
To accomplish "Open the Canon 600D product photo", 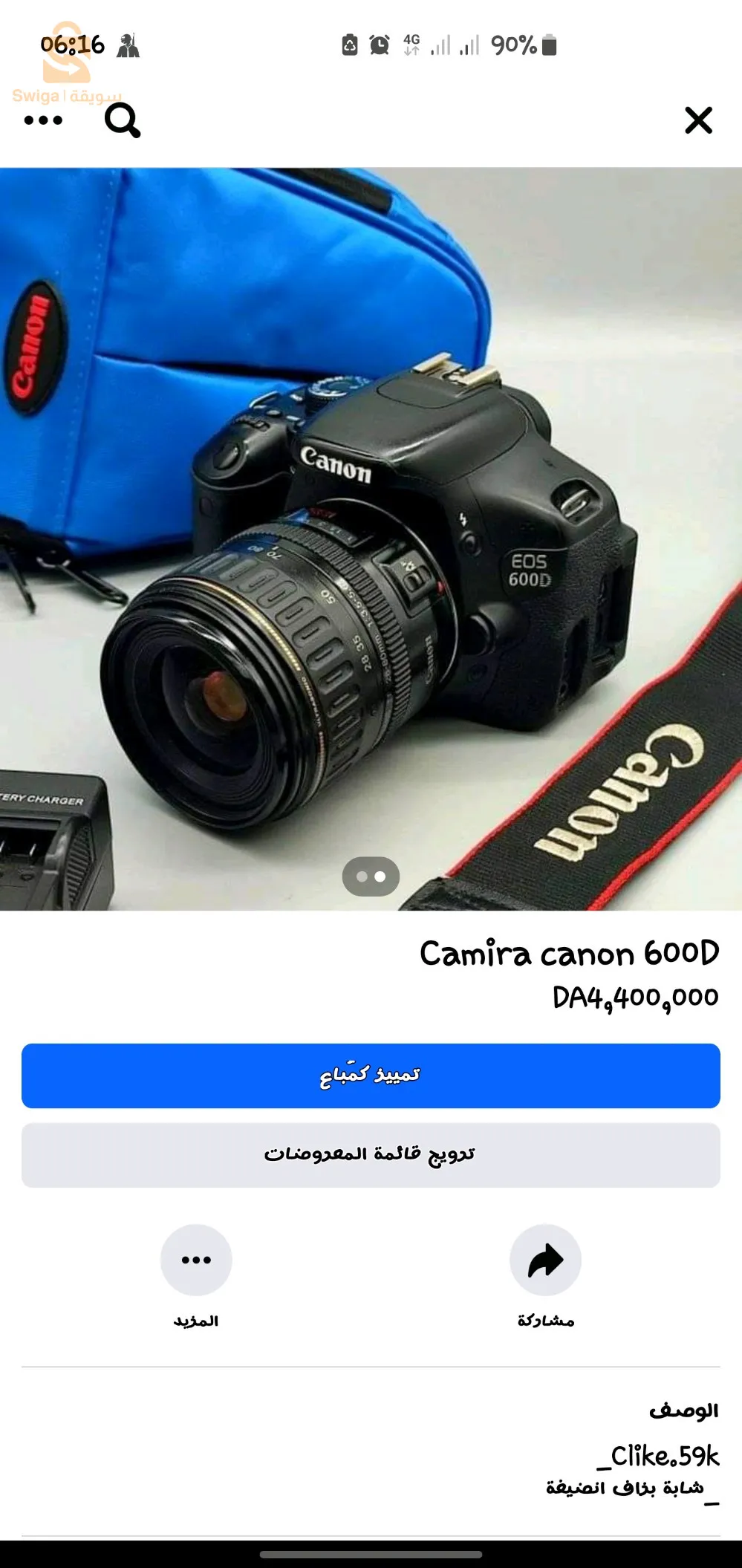I will coord(371,538).
